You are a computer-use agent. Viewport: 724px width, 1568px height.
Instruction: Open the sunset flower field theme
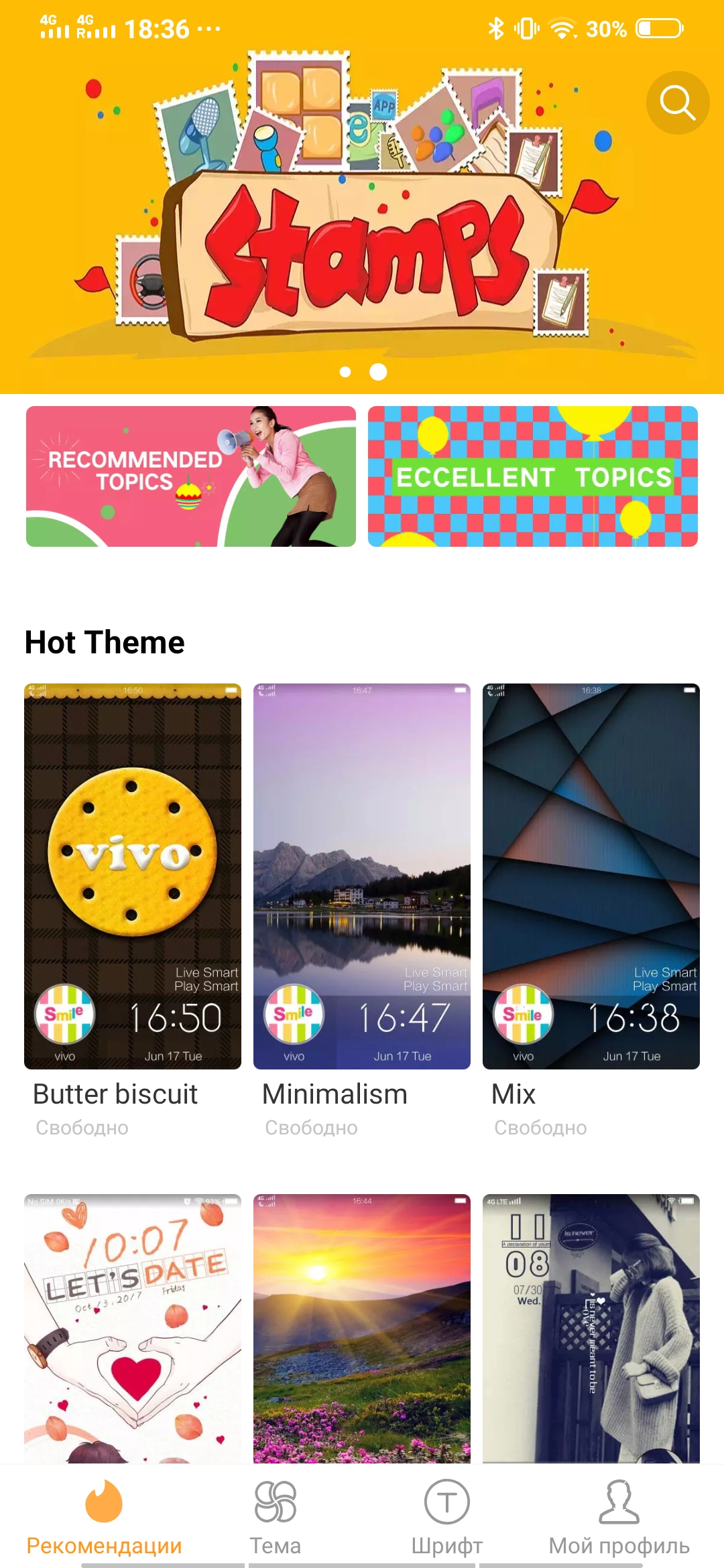tap(362, 1328)
